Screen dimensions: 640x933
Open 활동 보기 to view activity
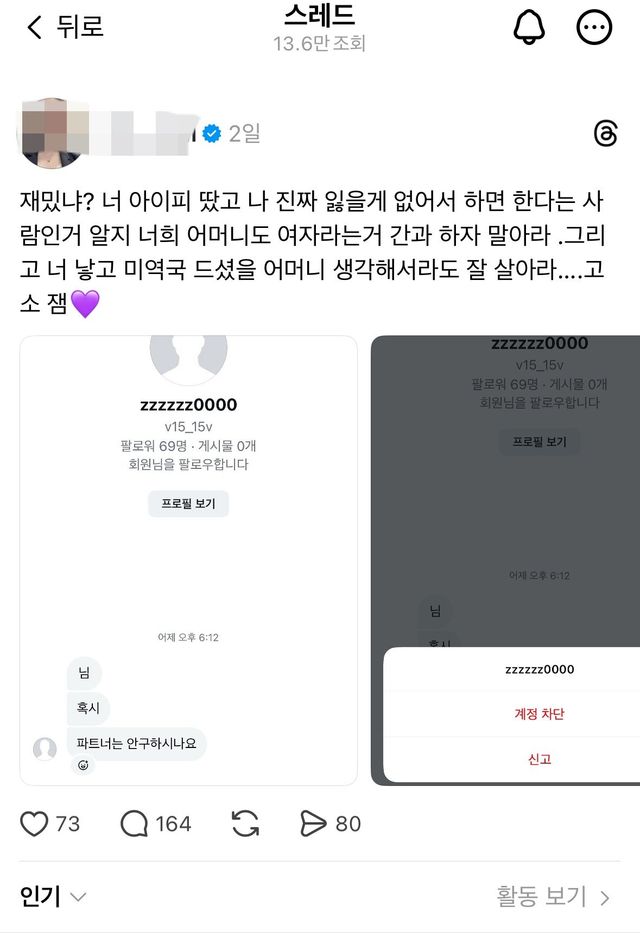[x=553, y=896]
